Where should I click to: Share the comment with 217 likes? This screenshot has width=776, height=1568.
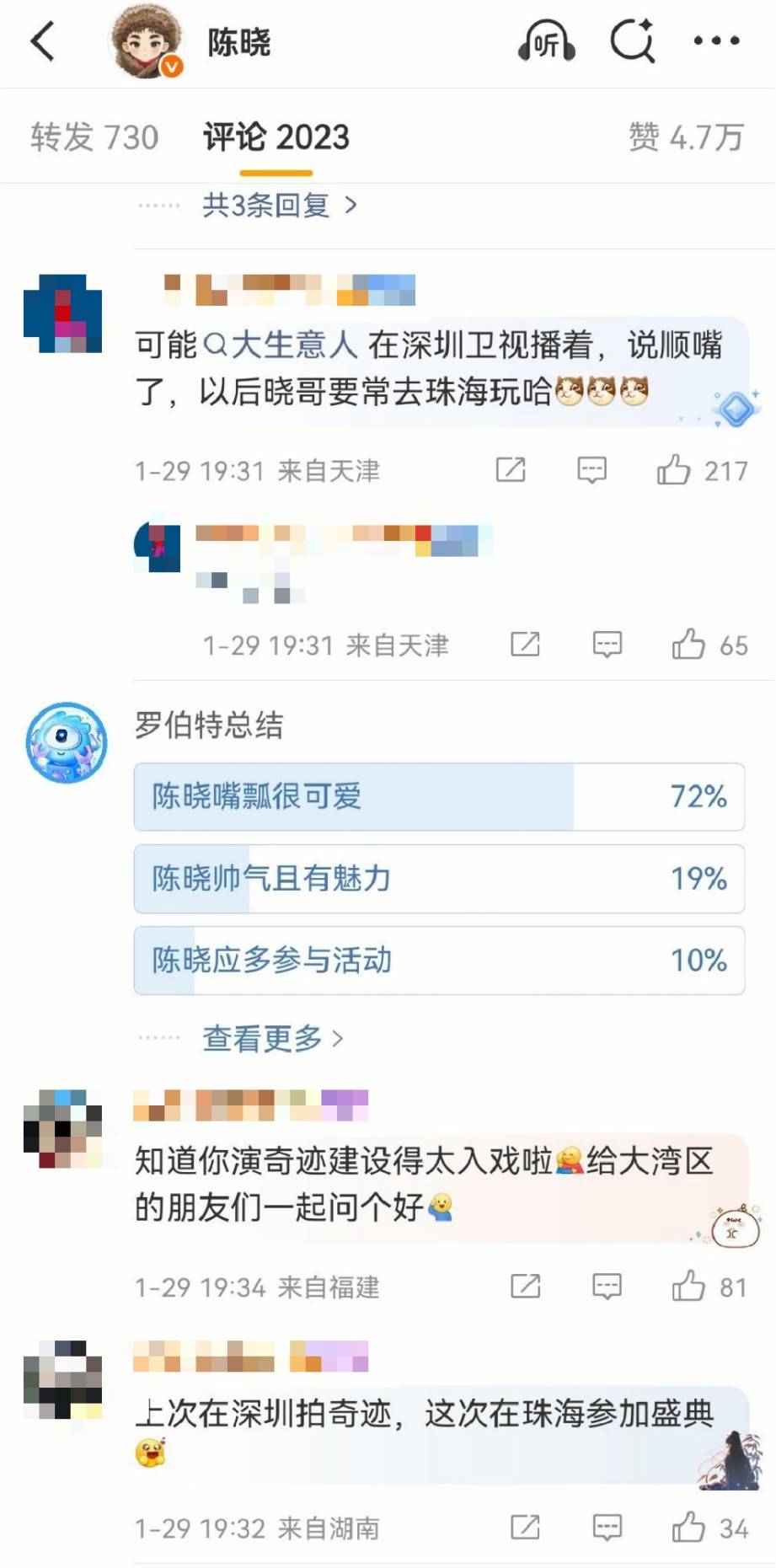[x=511, y=470]
